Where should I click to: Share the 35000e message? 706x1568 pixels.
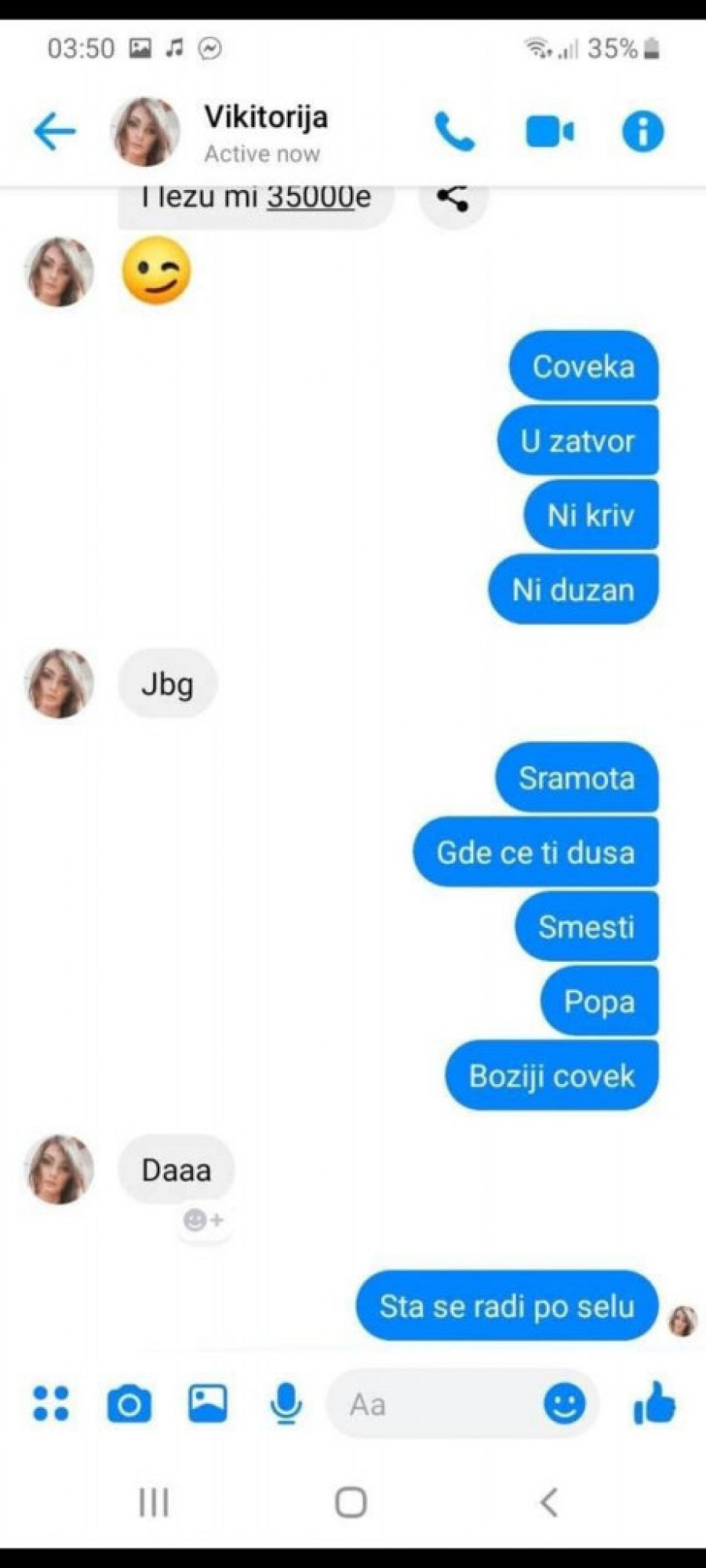point(453,198)
